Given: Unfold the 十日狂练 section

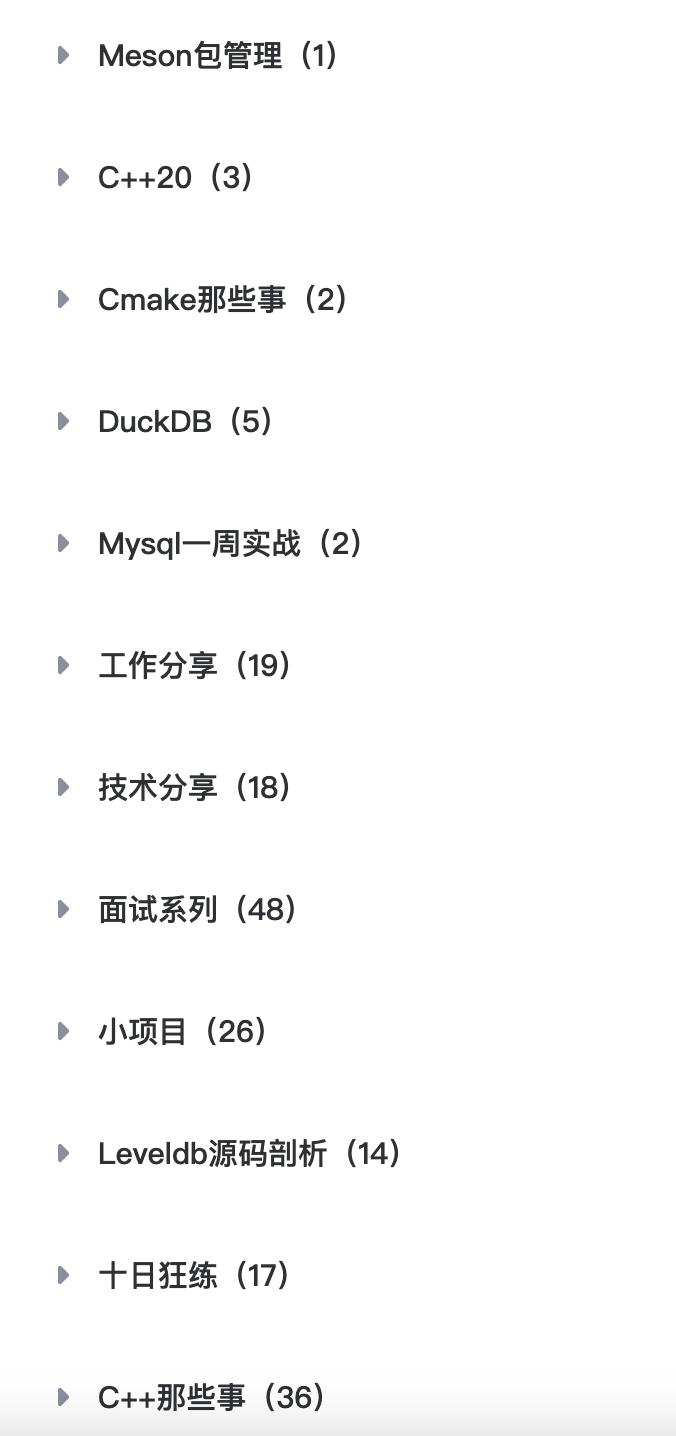Looking at the screenshot, I should click(64, 1275).
